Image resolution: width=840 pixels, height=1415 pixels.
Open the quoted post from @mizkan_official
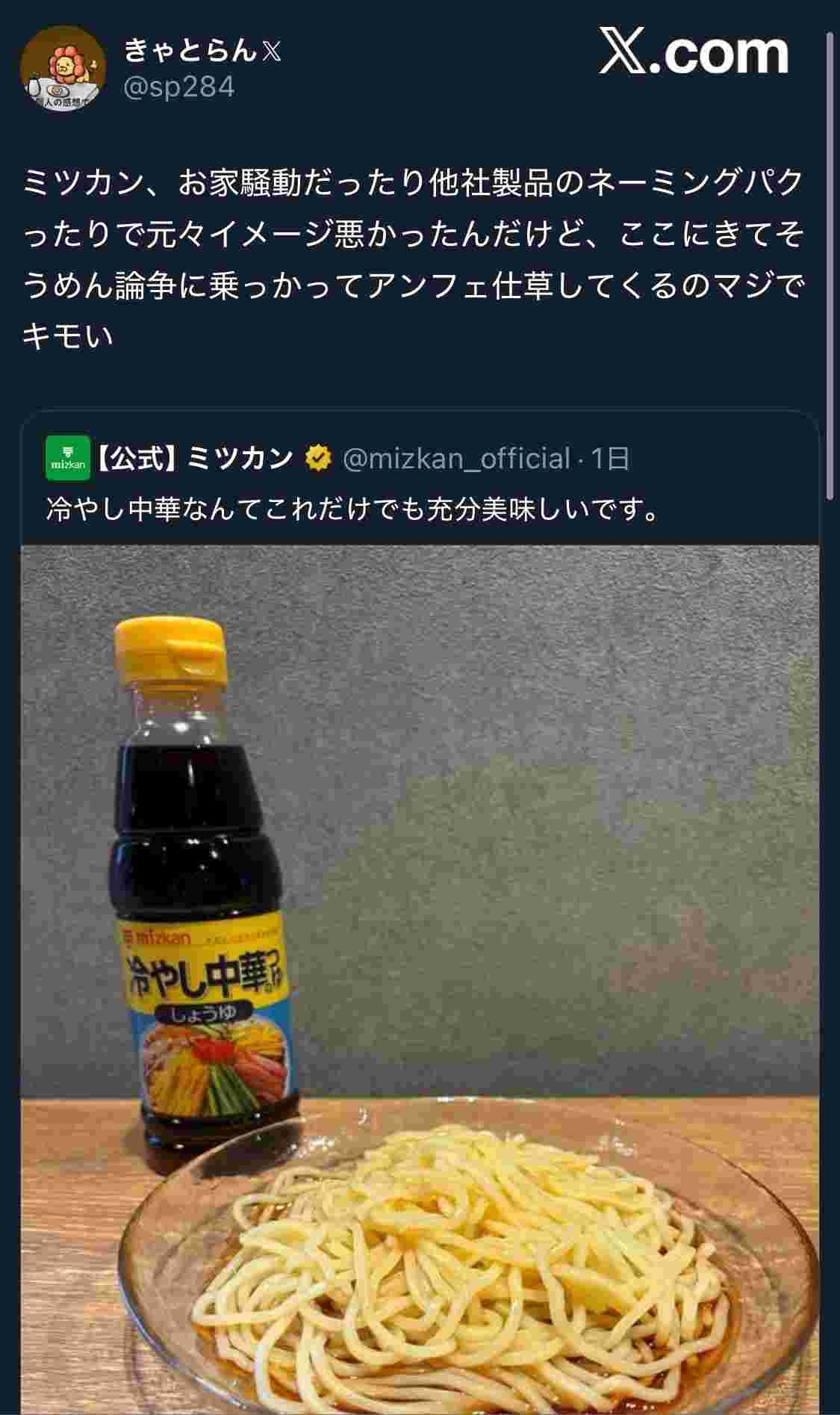tap(351, 510)
